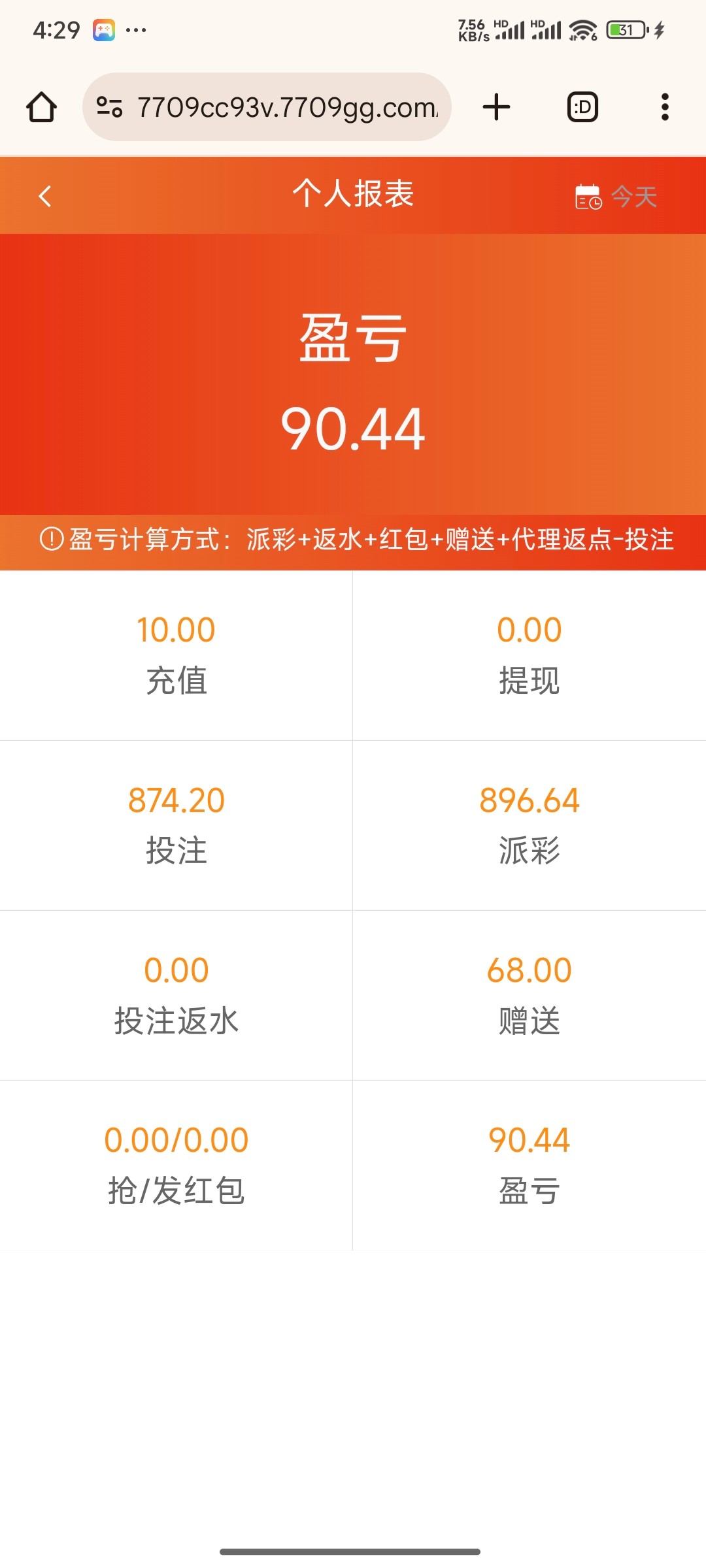This screenshot has width=706, height=1568.
Task: Open a new browser tab
Action: coord(496,107)
